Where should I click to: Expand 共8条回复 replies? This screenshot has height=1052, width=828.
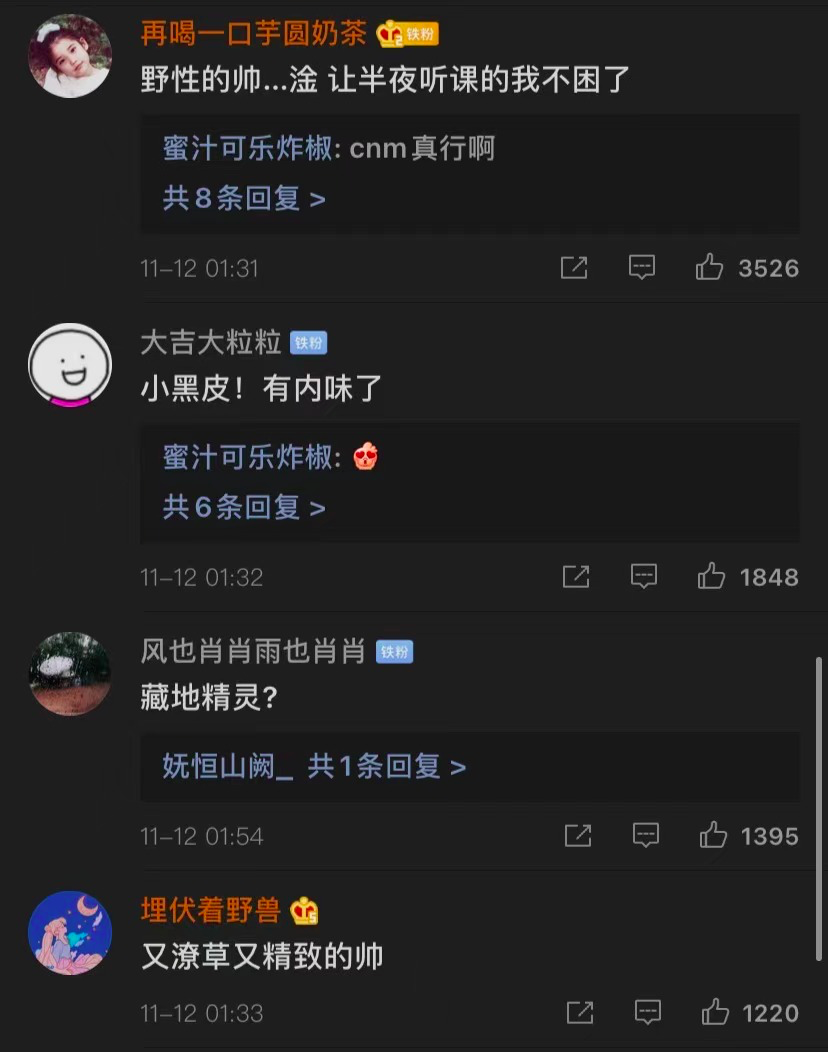pos(244,199)
